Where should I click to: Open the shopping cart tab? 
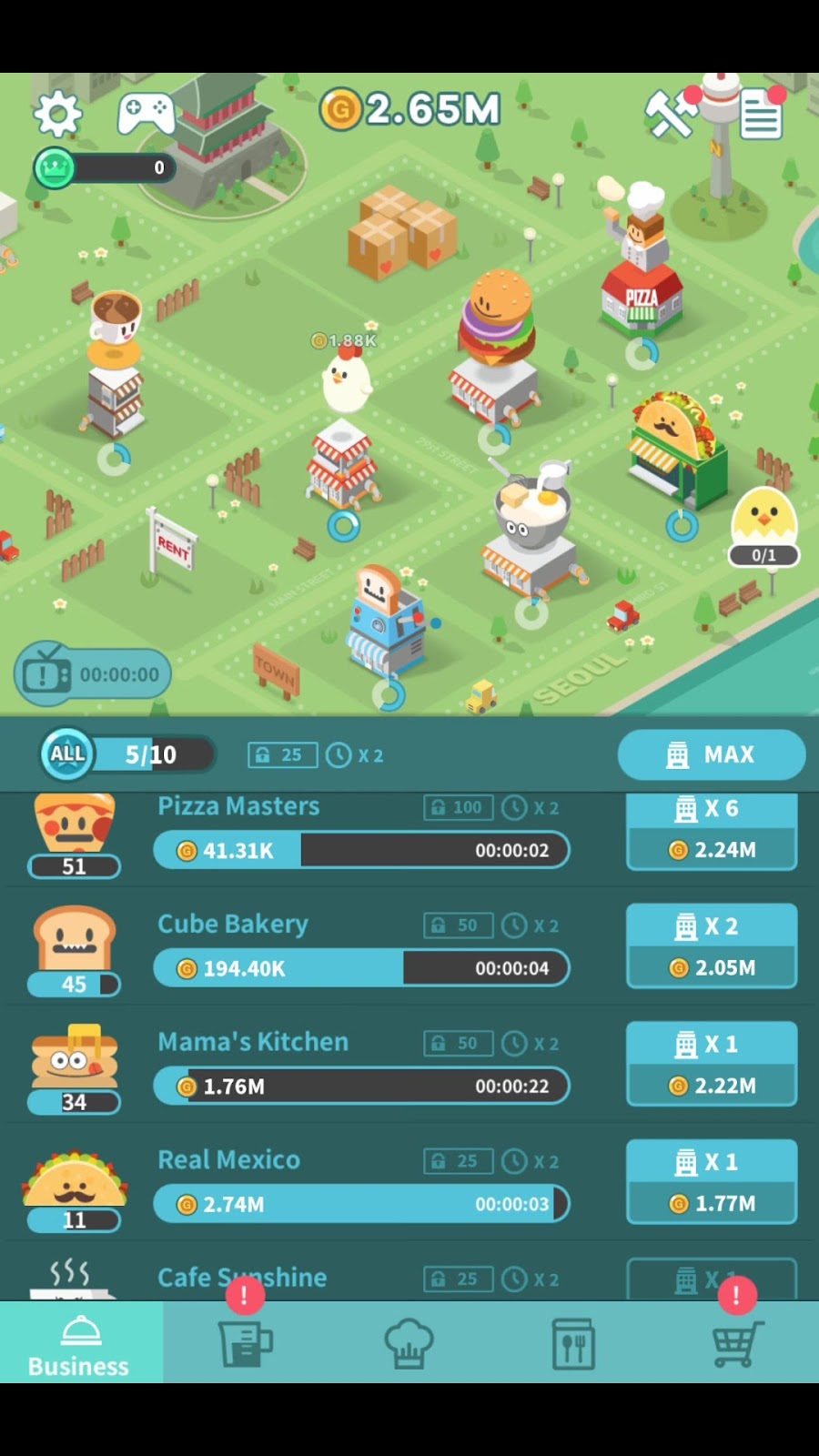[x=736, y=1344]
